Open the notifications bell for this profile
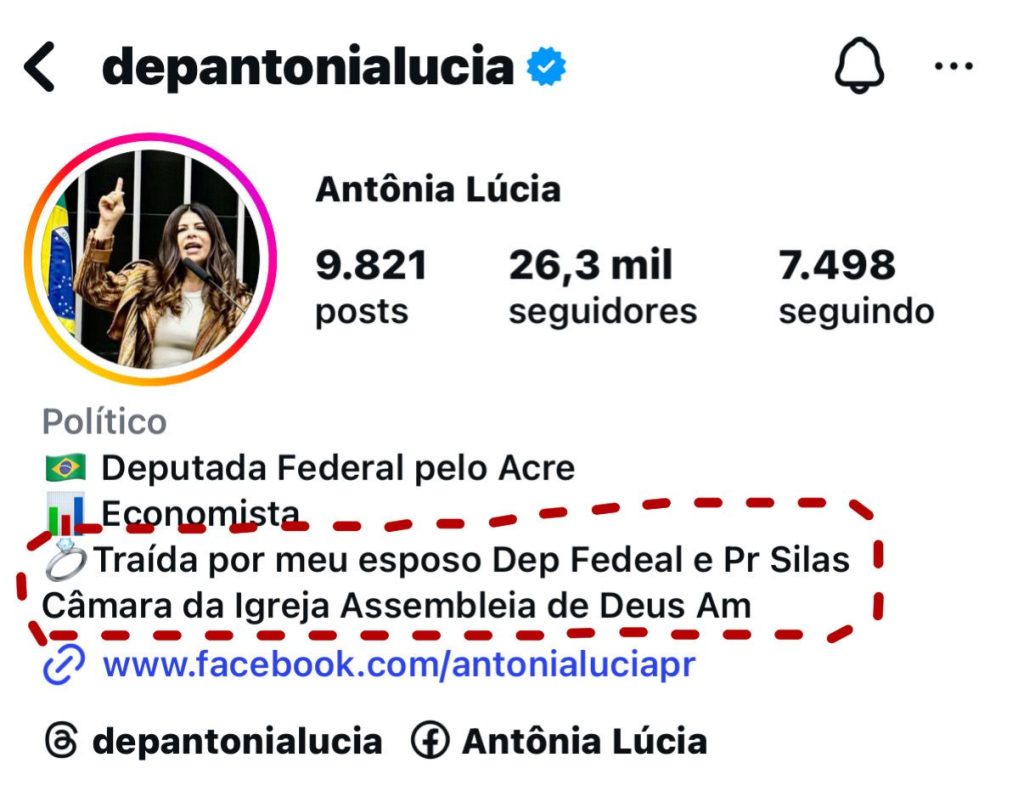 pyautogui.click(x=860, y=67)
